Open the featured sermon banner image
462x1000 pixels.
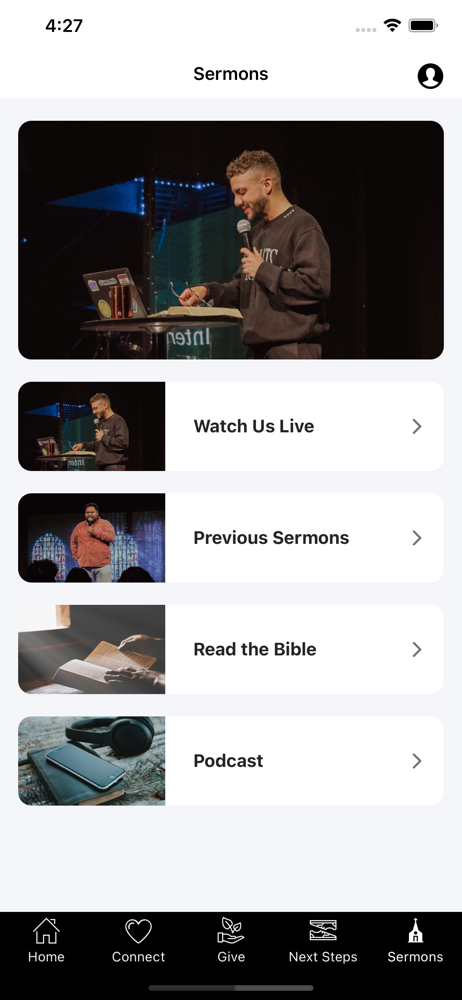(x=231, y=240)
